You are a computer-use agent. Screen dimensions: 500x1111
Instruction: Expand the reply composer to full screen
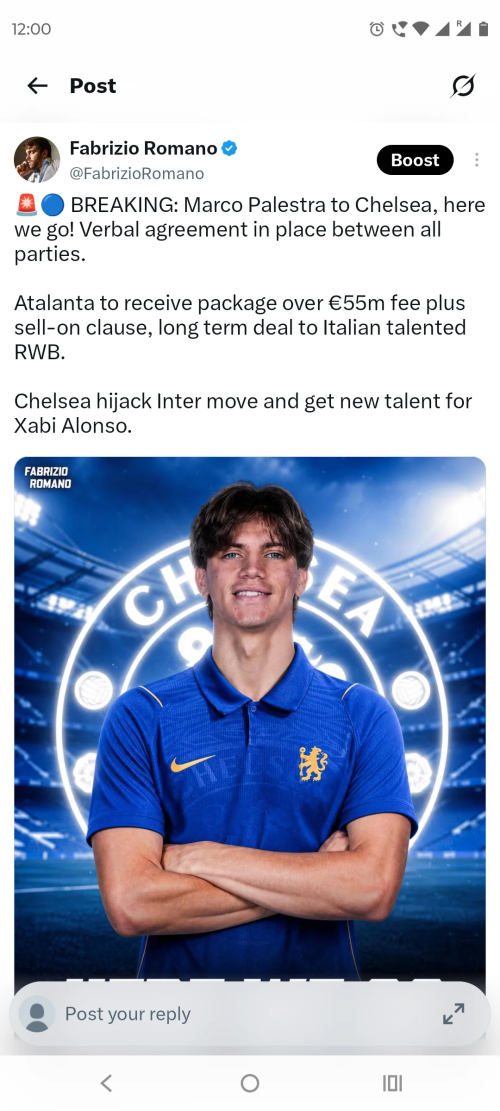click(x=453, y=1014)
